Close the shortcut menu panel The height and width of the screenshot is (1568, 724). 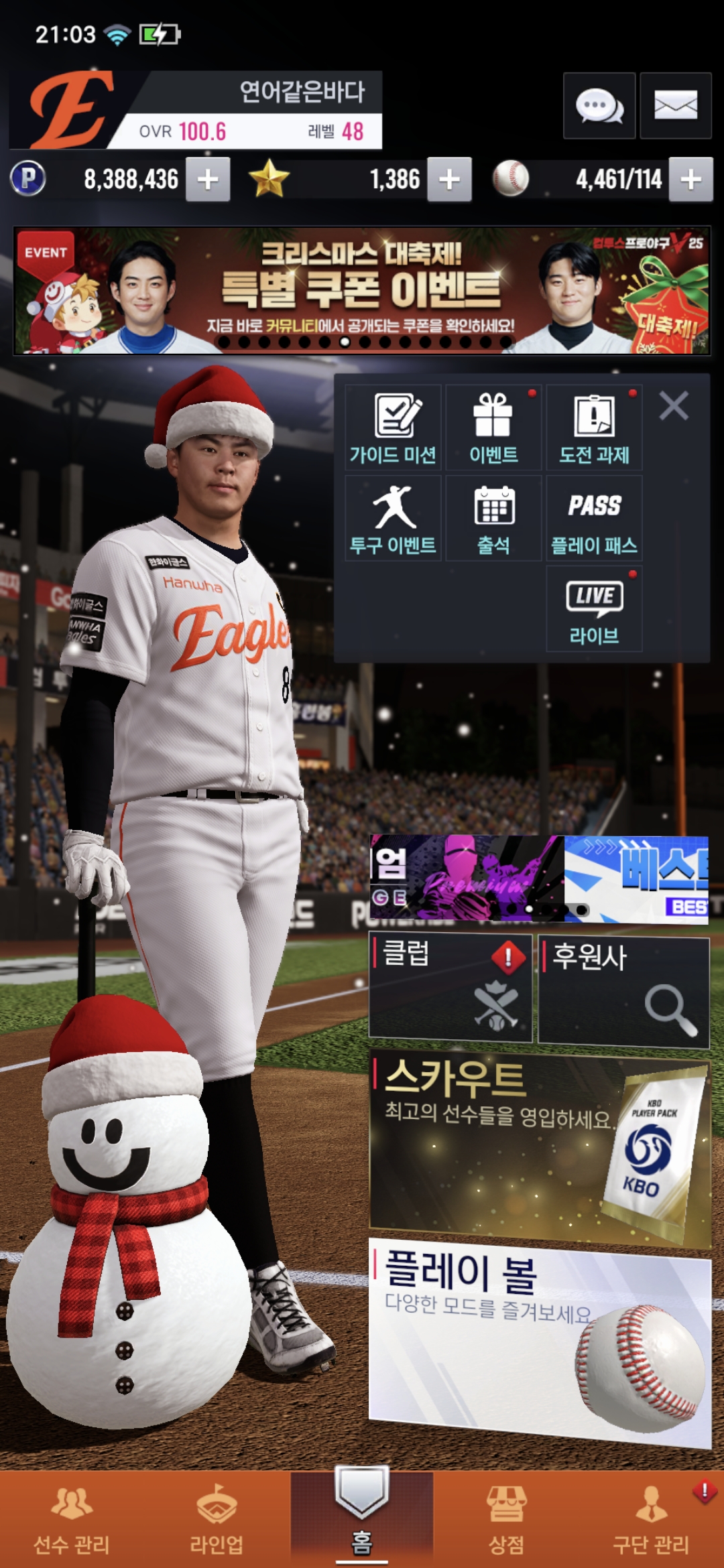[673, 406]
